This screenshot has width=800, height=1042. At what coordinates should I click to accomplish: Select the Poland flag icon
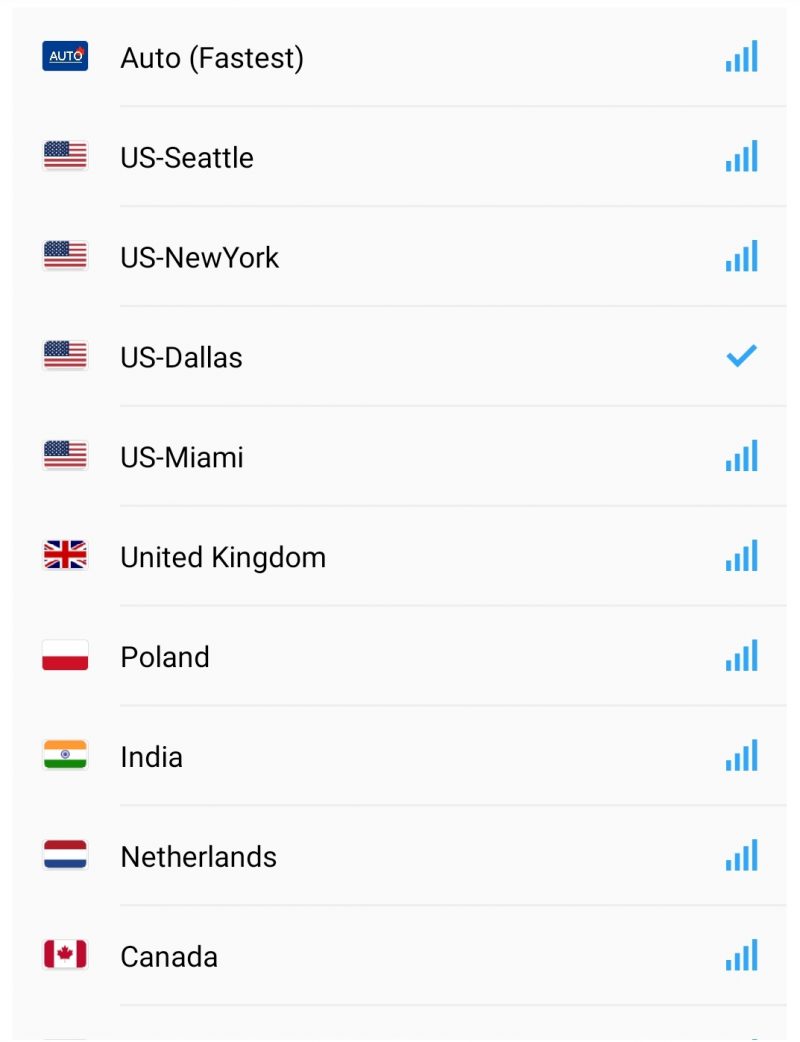point(64,656)
